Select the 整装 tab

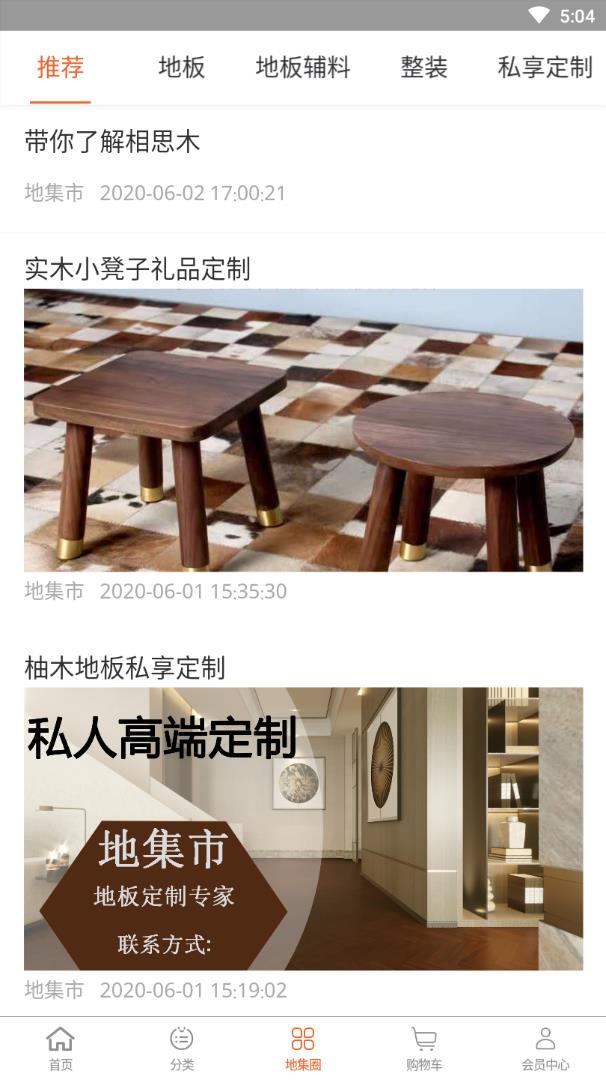(x=423, y=68)
